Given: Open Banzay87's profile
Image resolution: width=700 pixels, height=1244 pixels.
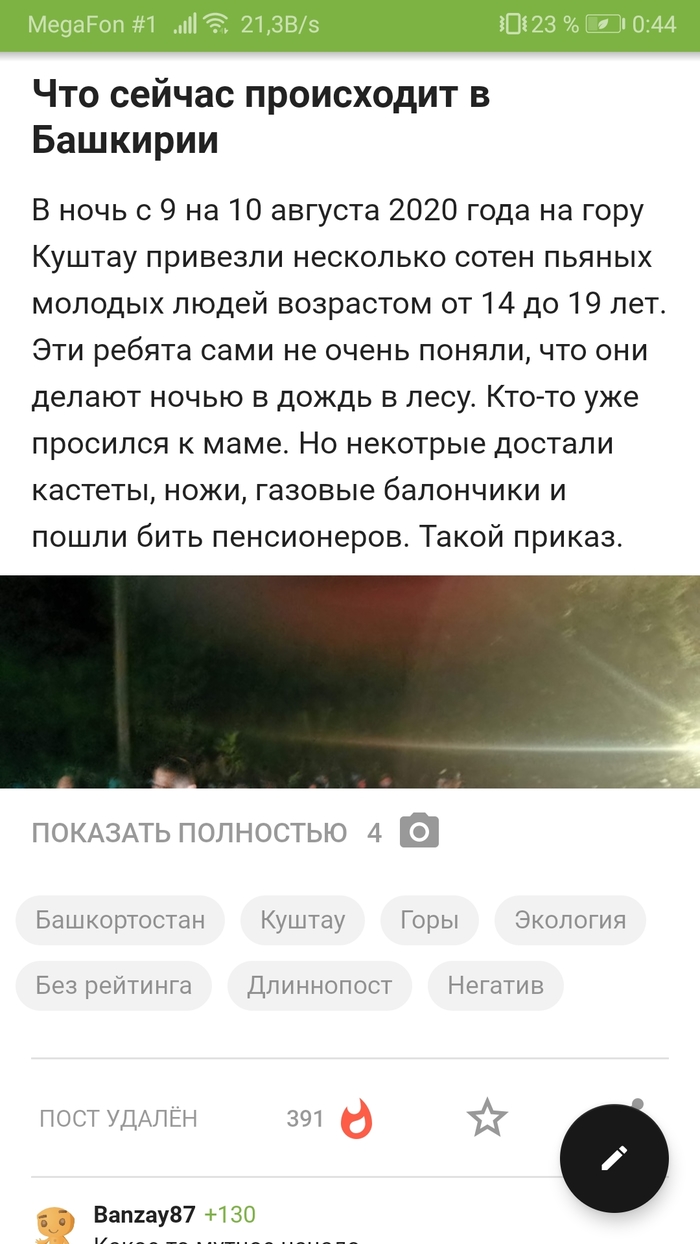Looking at the screenshot, I should 144,1214.
